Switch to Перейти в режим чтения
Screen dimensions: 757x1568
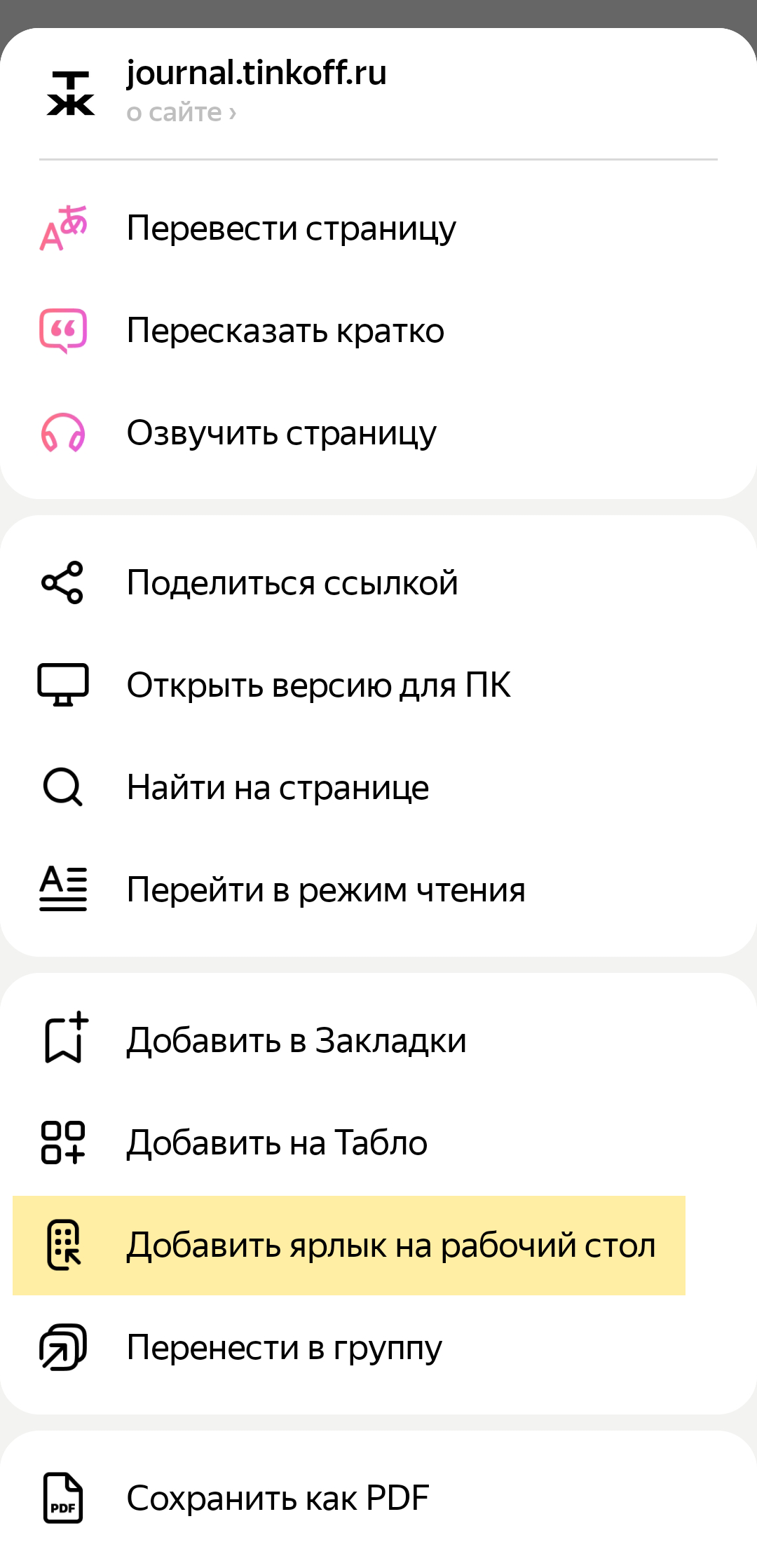(325, 890)
